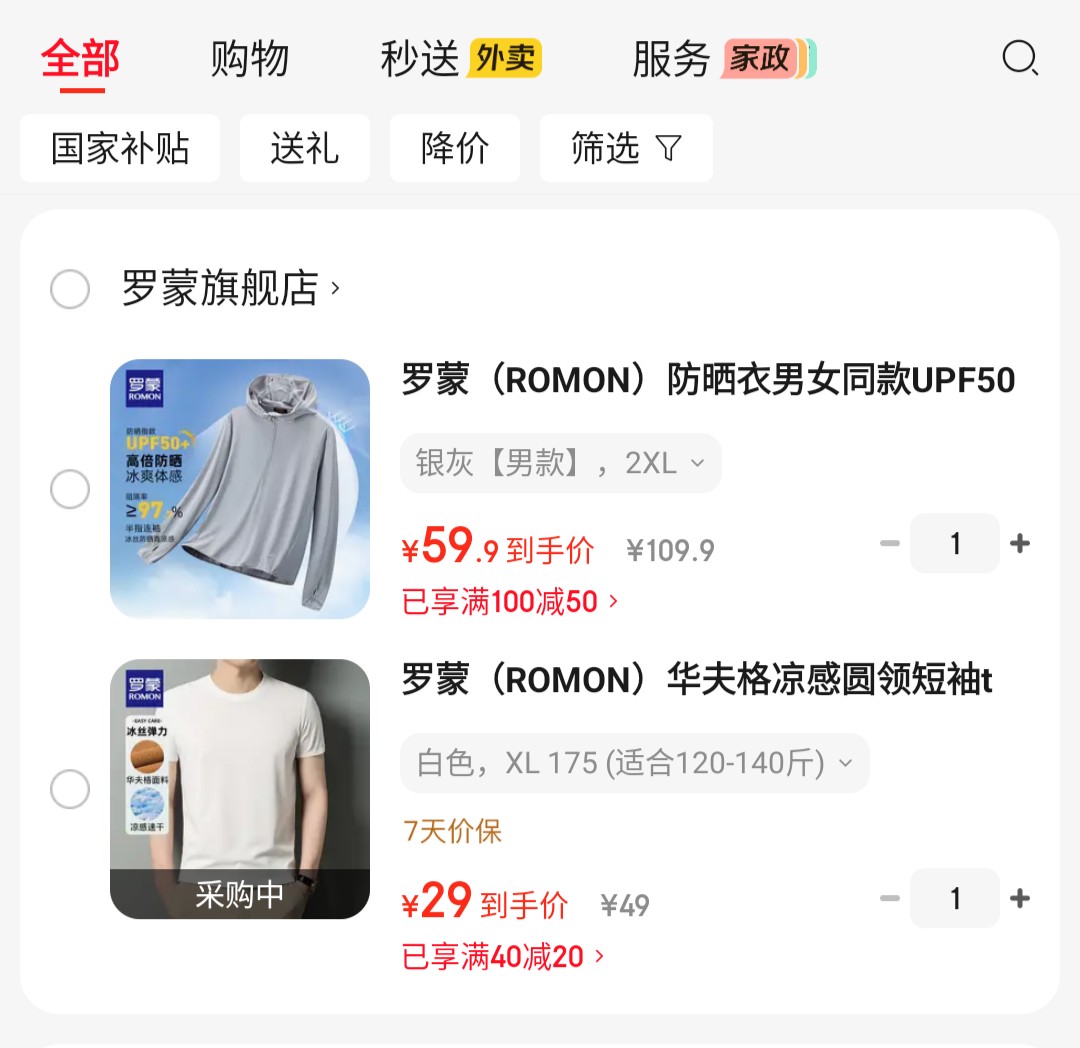Select the 华夫格凉感圆领短袖 item checkbox
The width and height of the screenshot is (1080, 1048).
(x=70, y=790)
